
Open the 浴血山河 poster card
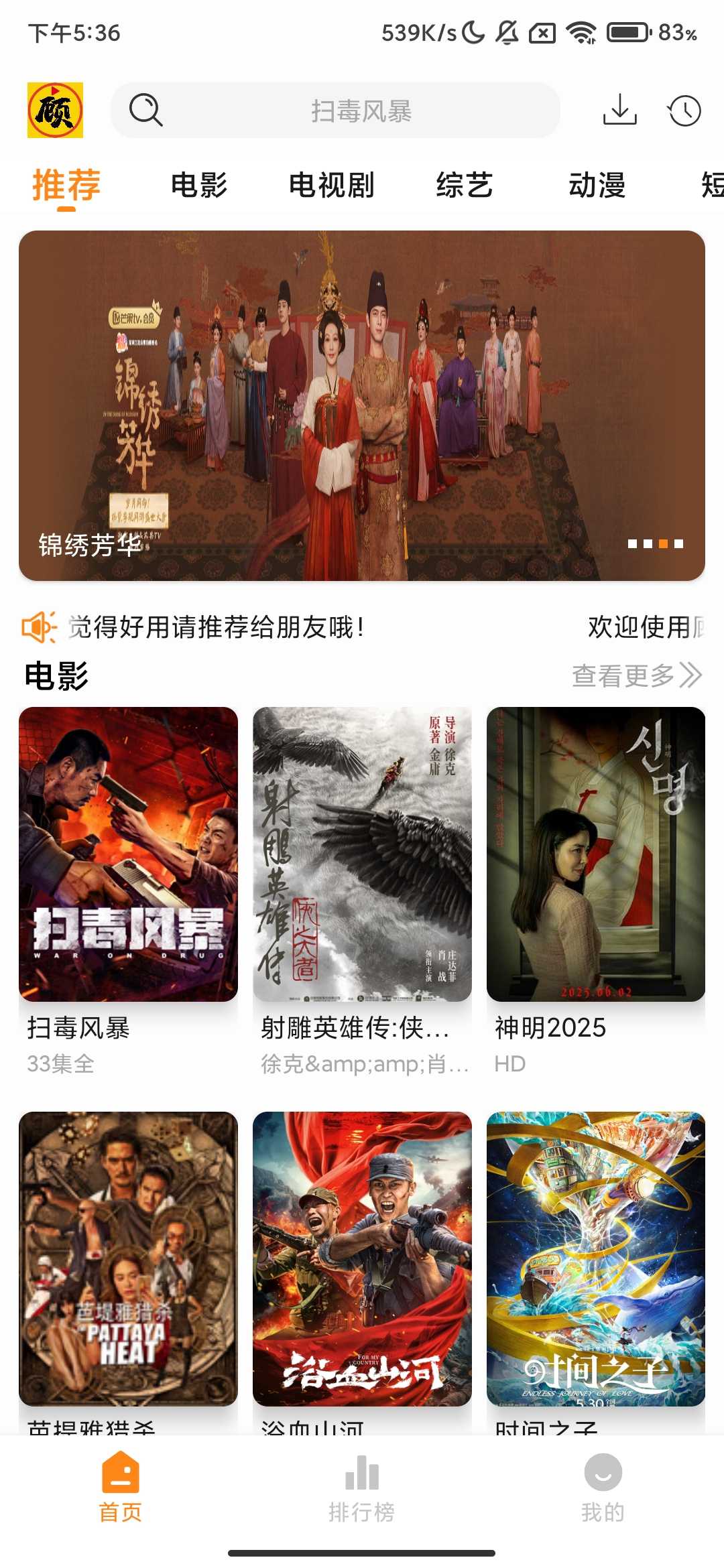[x=362, y=1258]
